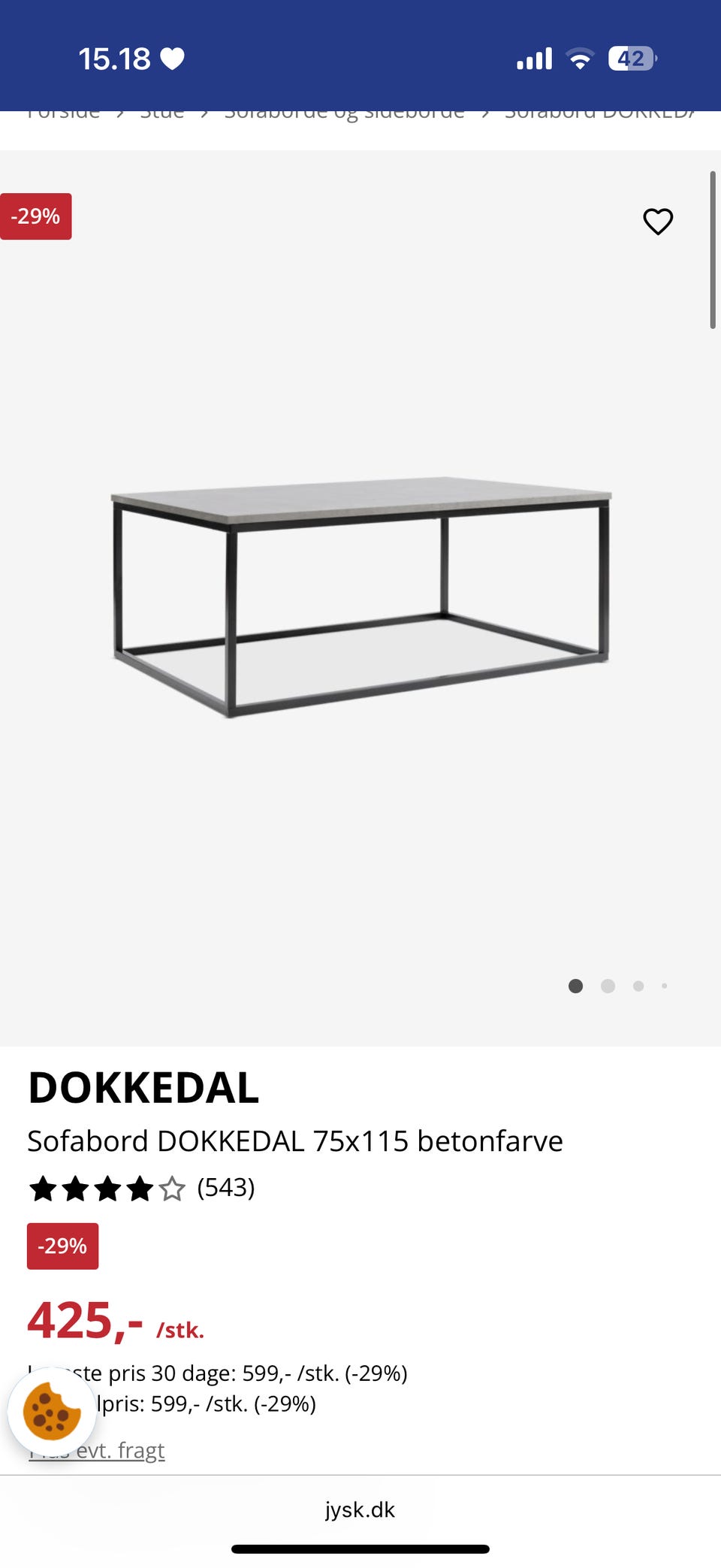Select the active first carousel dot

click(576, 986)
